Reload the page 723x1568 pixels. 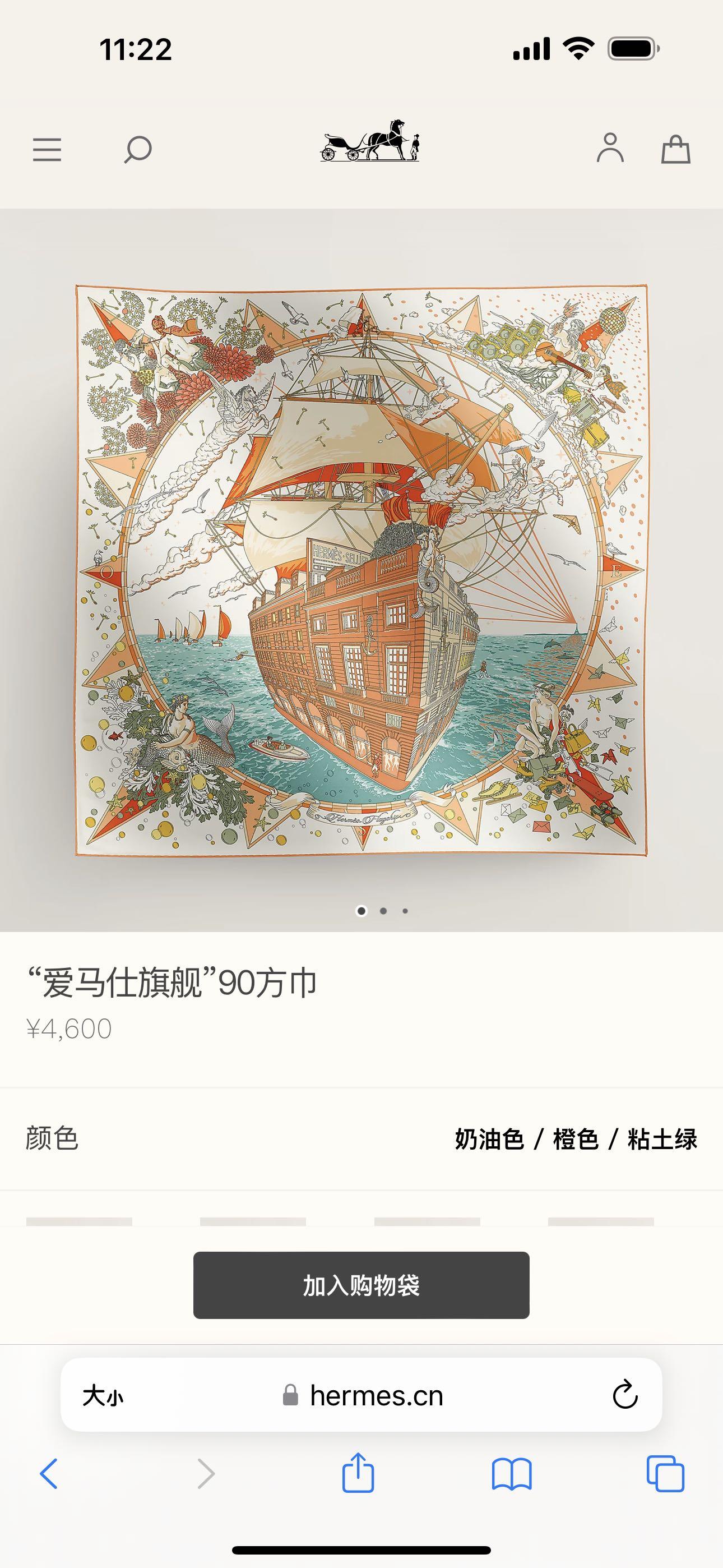pyautogui.click(x=624, y=1395)
